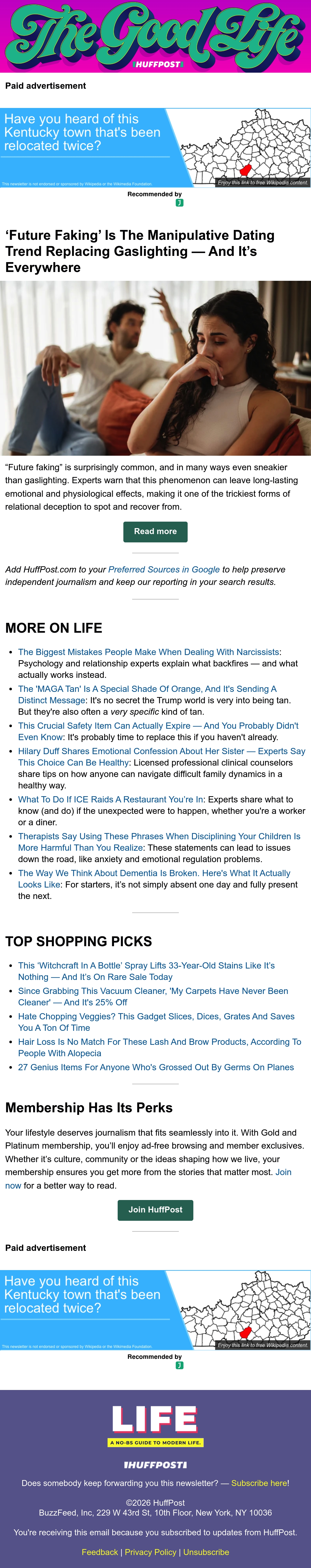The image size is (311, 1568).
Task: Open the Hate Chopping Veggies gadget link
Action: click(x=156, y=1022)
